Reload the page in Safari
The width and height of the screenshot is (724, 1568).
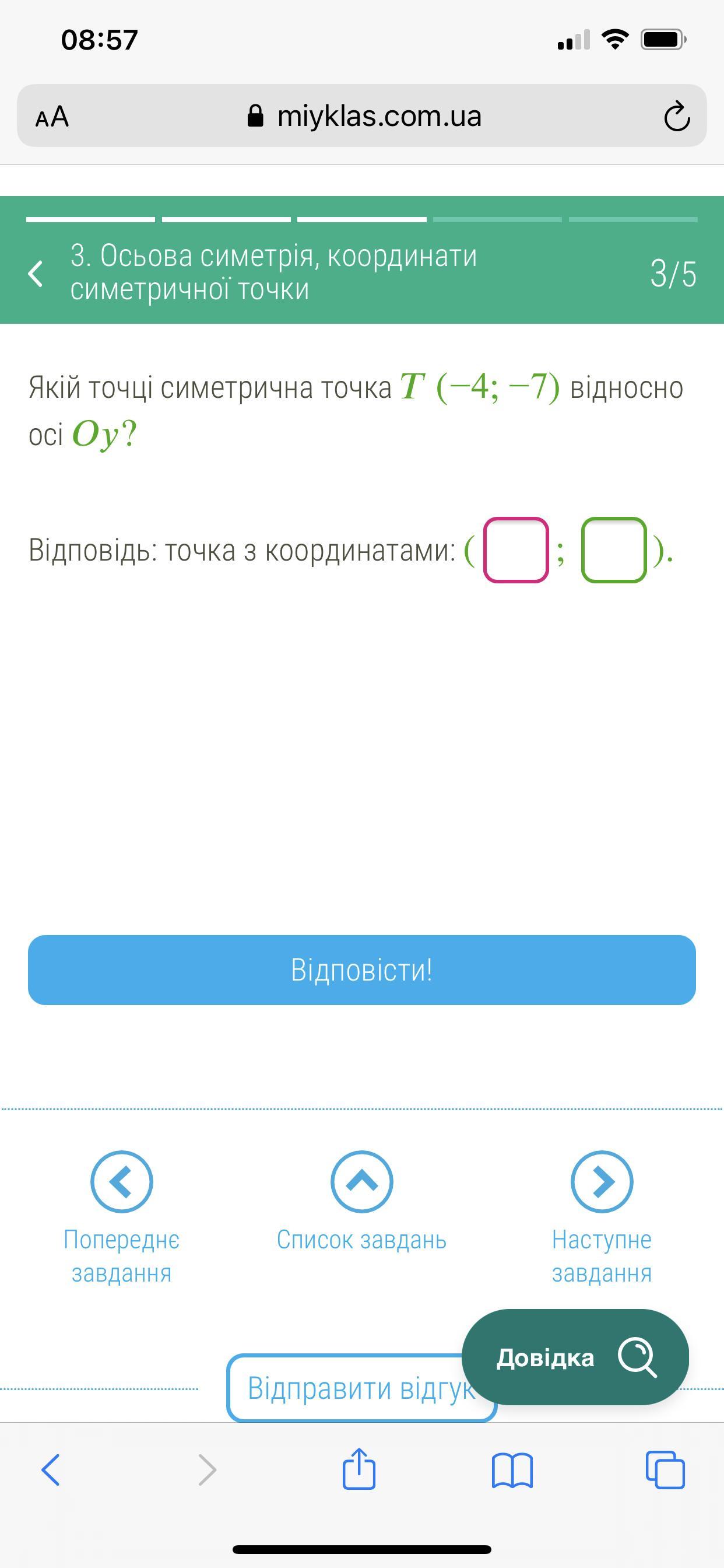[x=676, y=116]
